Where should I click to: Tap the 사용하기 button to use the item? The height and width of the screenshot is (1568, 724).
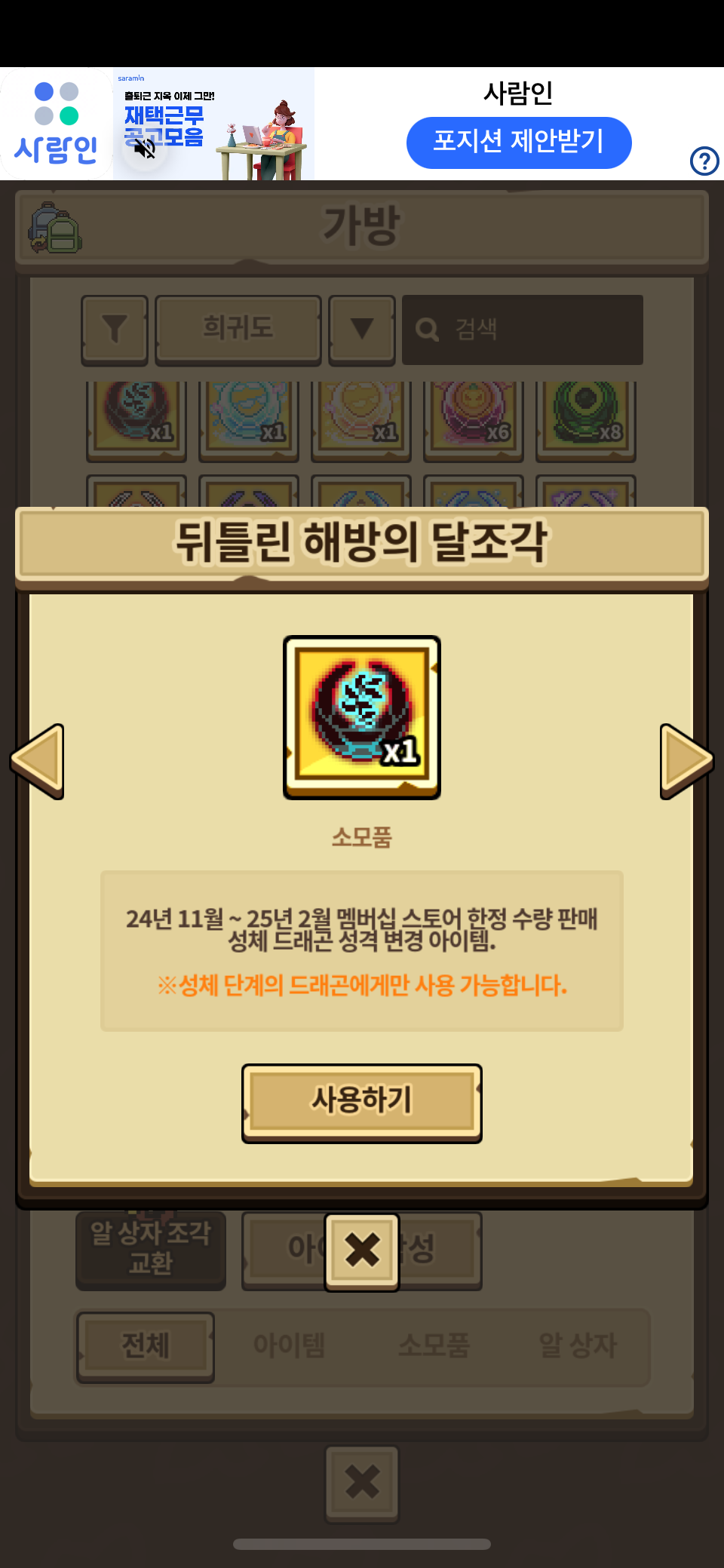(362, 1102)
